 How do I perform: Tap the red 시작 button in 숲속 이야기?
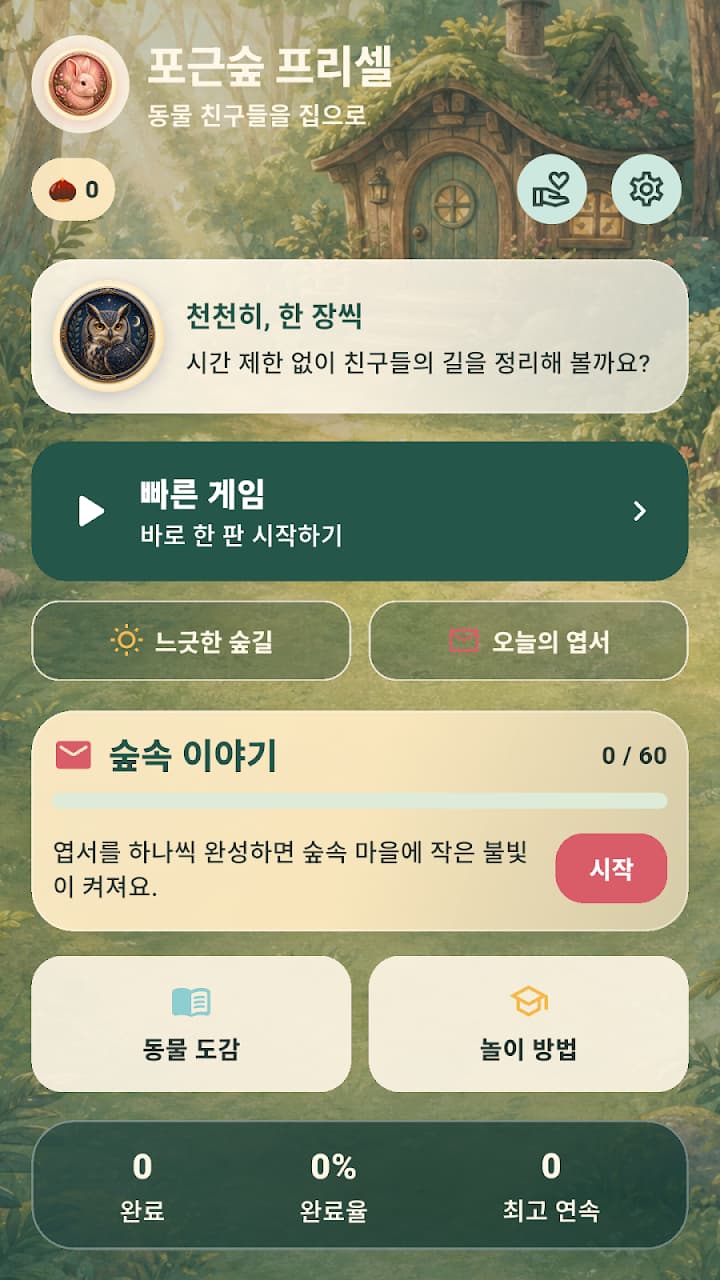[x=611, y=868]
